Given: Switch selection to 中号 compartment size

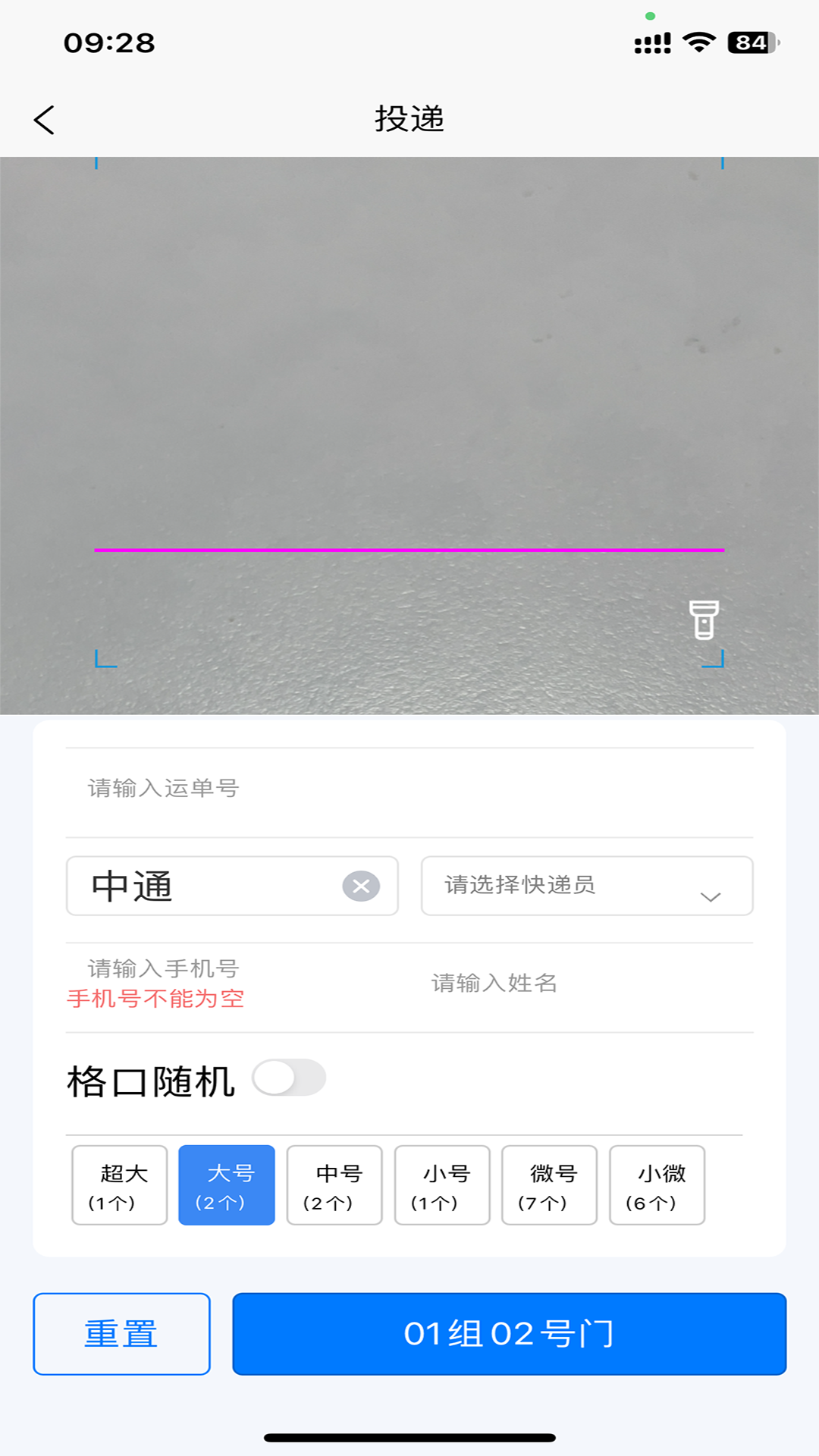Looking at the screenshot, I should (x=334, y=1185).
